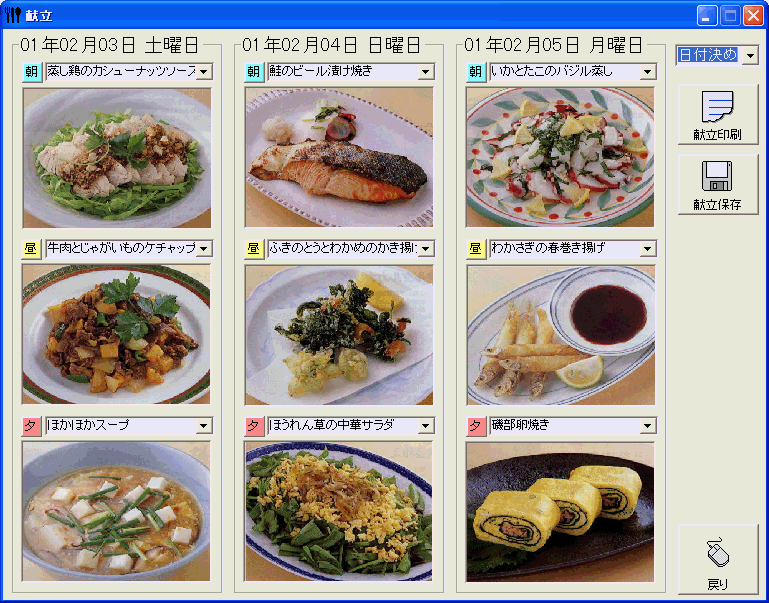
Task: Expand the 日付決め dropdown
Action: coord(750,55)
